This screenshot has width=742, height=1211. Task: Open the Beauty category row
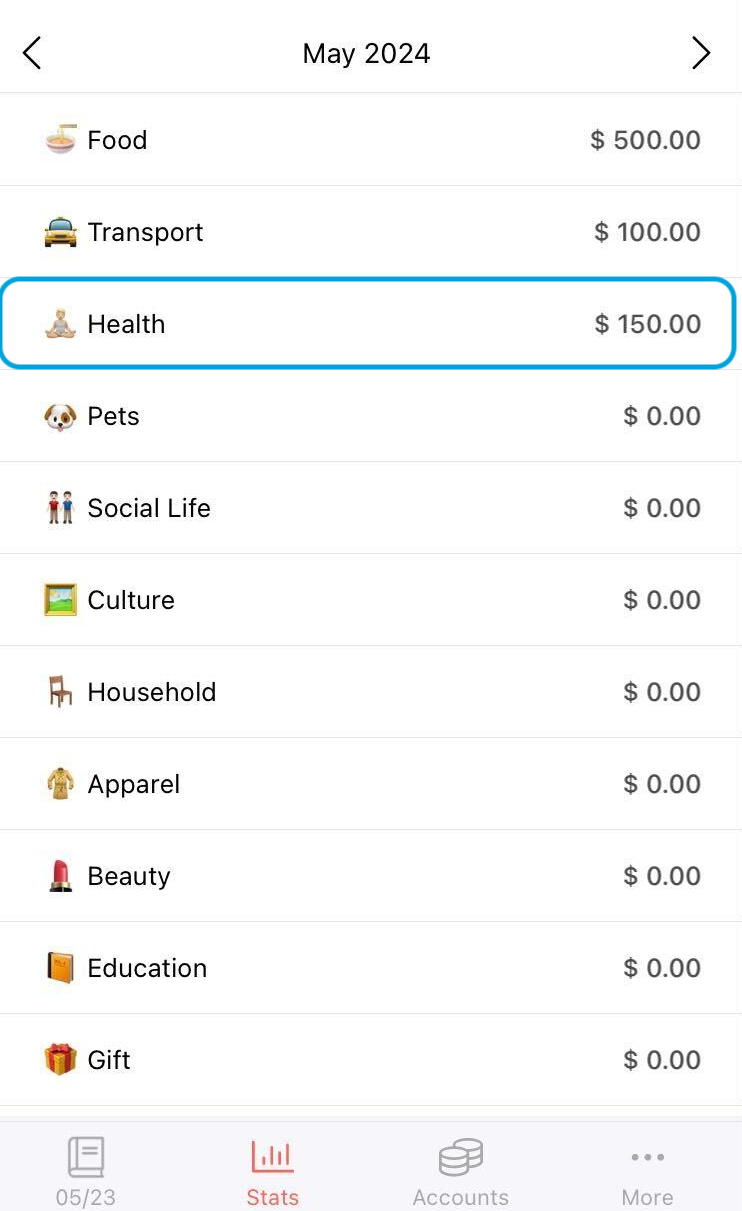tap(370, 876)
